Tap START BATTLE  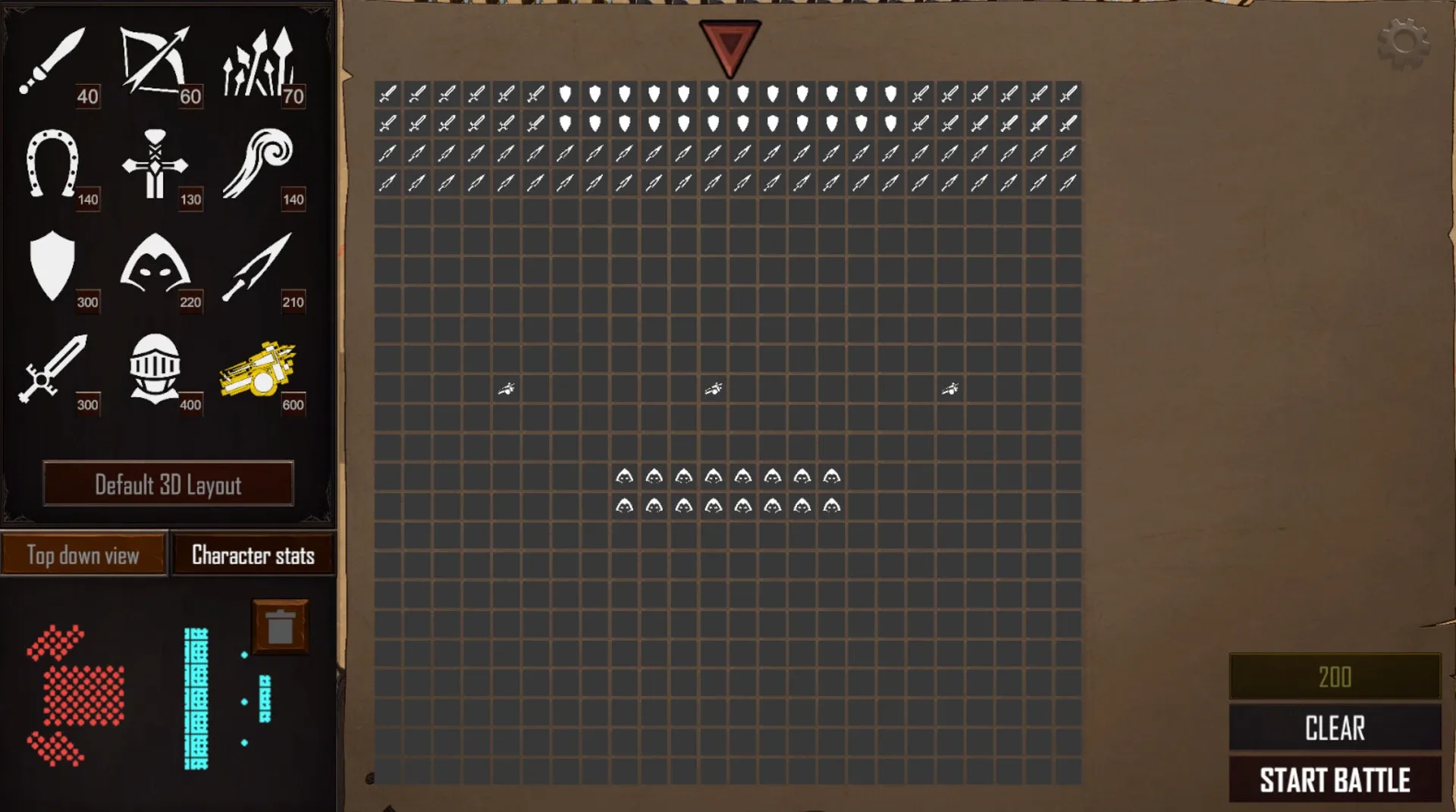(x=1335, y=779)
